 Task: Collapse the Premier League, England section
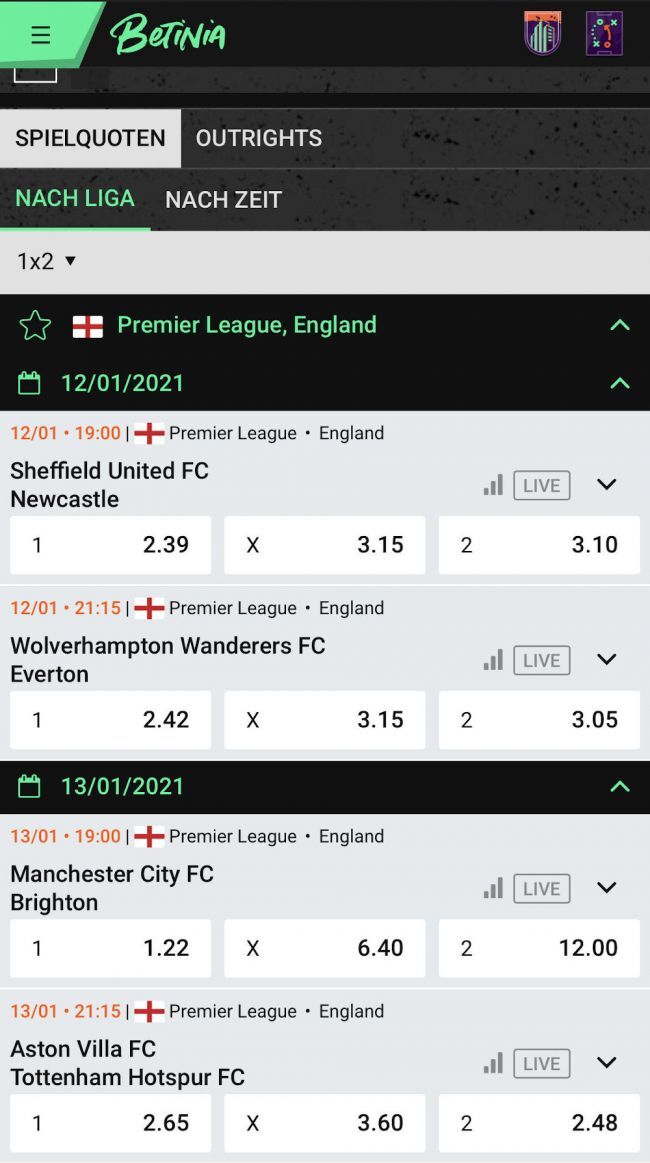[x=619, y=325]
